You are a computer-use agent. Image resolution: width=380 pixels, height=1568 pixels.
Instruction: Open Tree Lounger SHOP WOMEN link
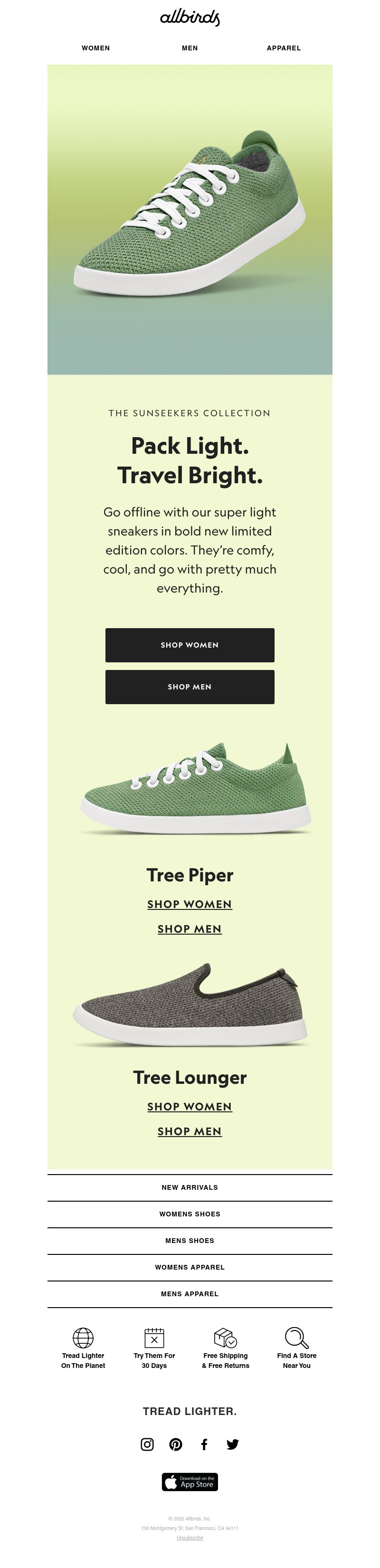(190, 1107)
